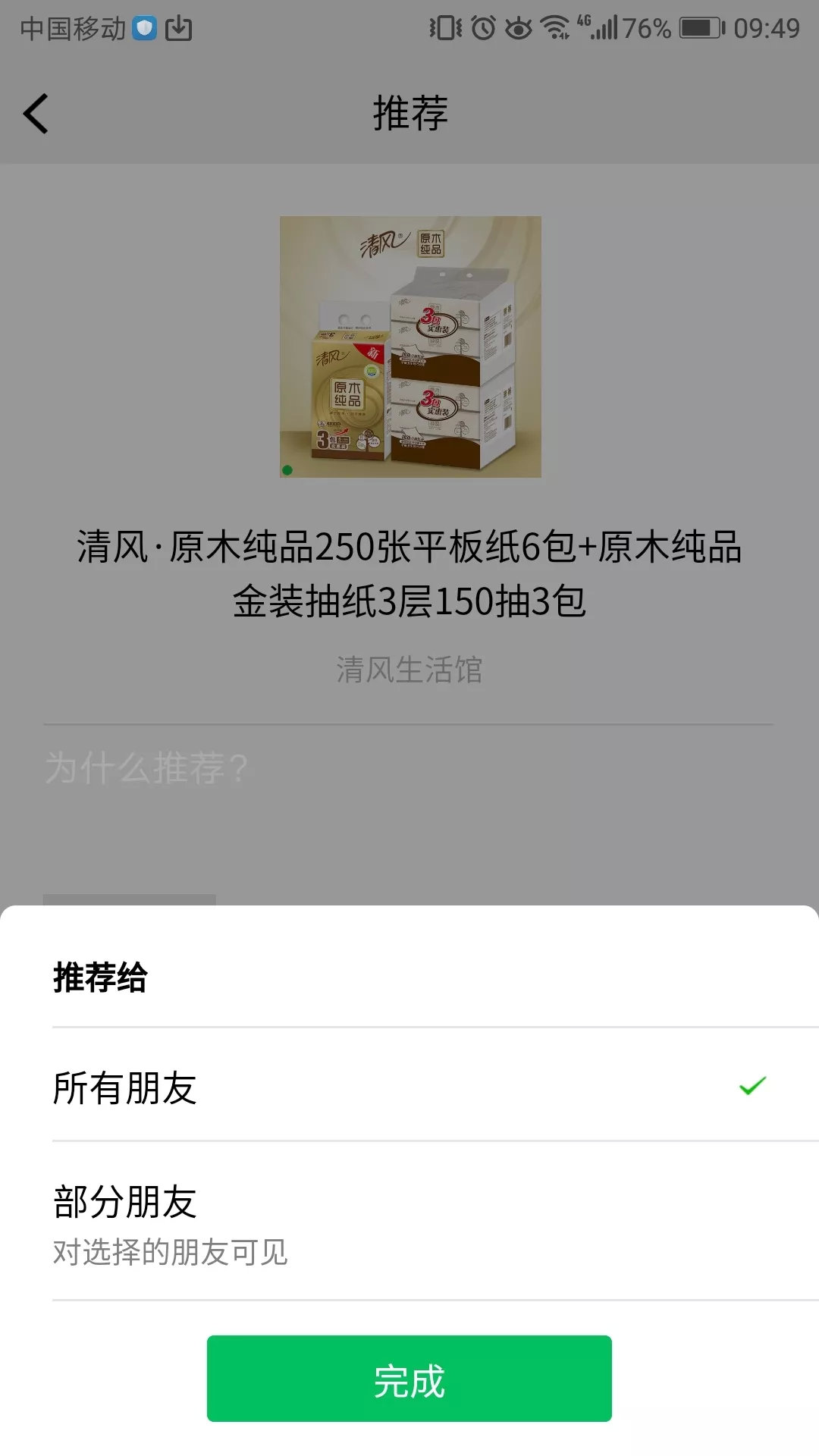Open the 清风生活馆 store page

tap(409, 672)
